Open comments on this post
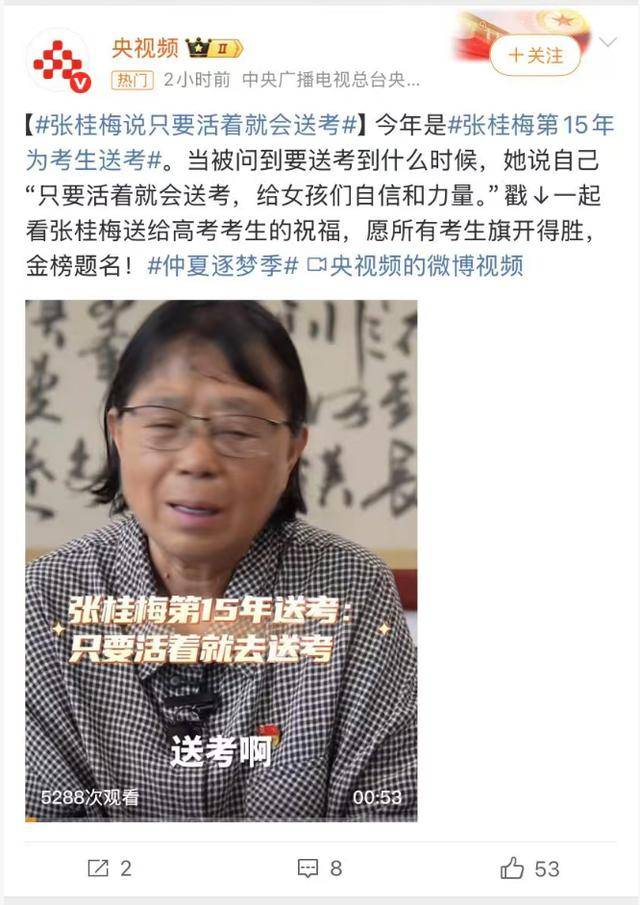Image resolution: width=640 pixels, height=905 pixels. tap(320, 868)
